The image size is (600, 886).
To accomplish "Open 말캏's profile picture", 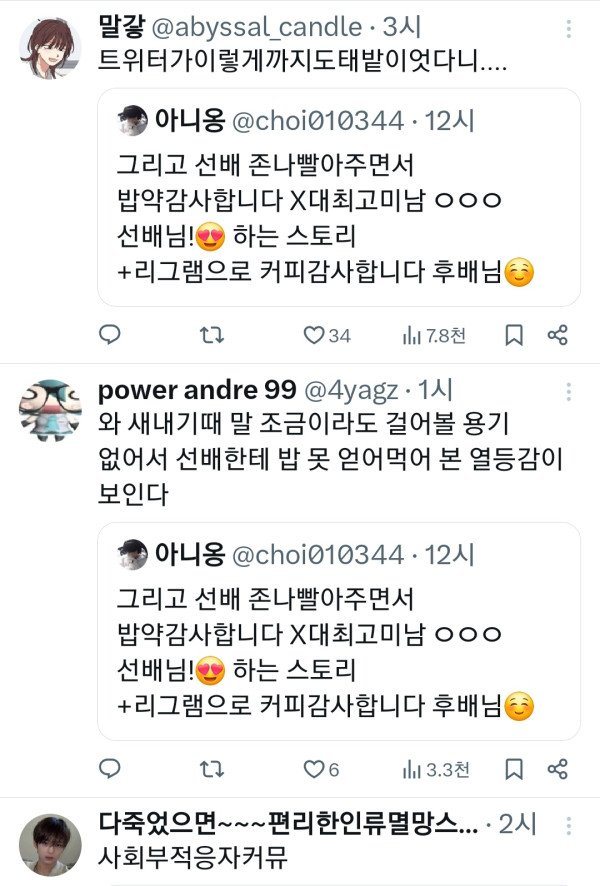I will pos(50,47).
